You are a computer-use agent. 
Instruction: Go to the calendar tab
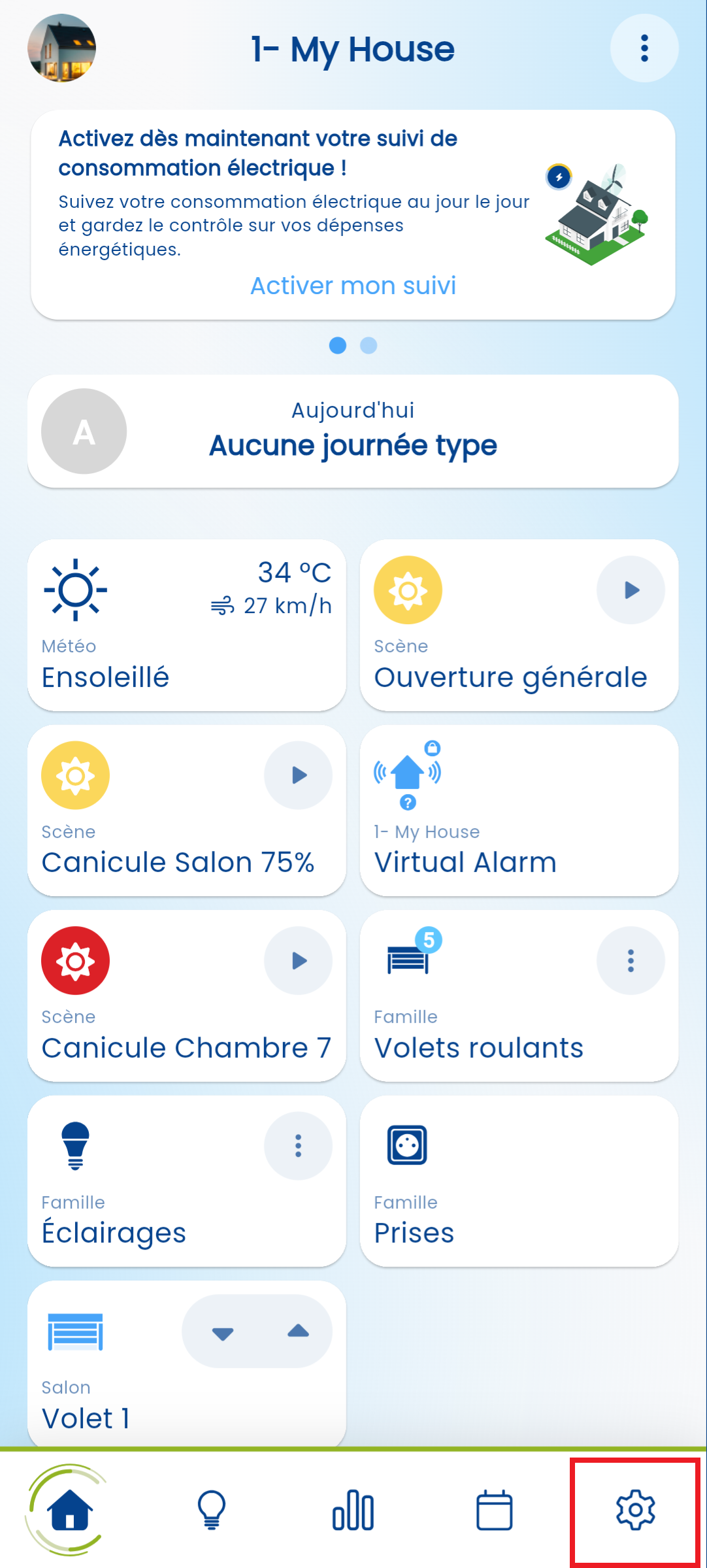[x=495, y=1510]
